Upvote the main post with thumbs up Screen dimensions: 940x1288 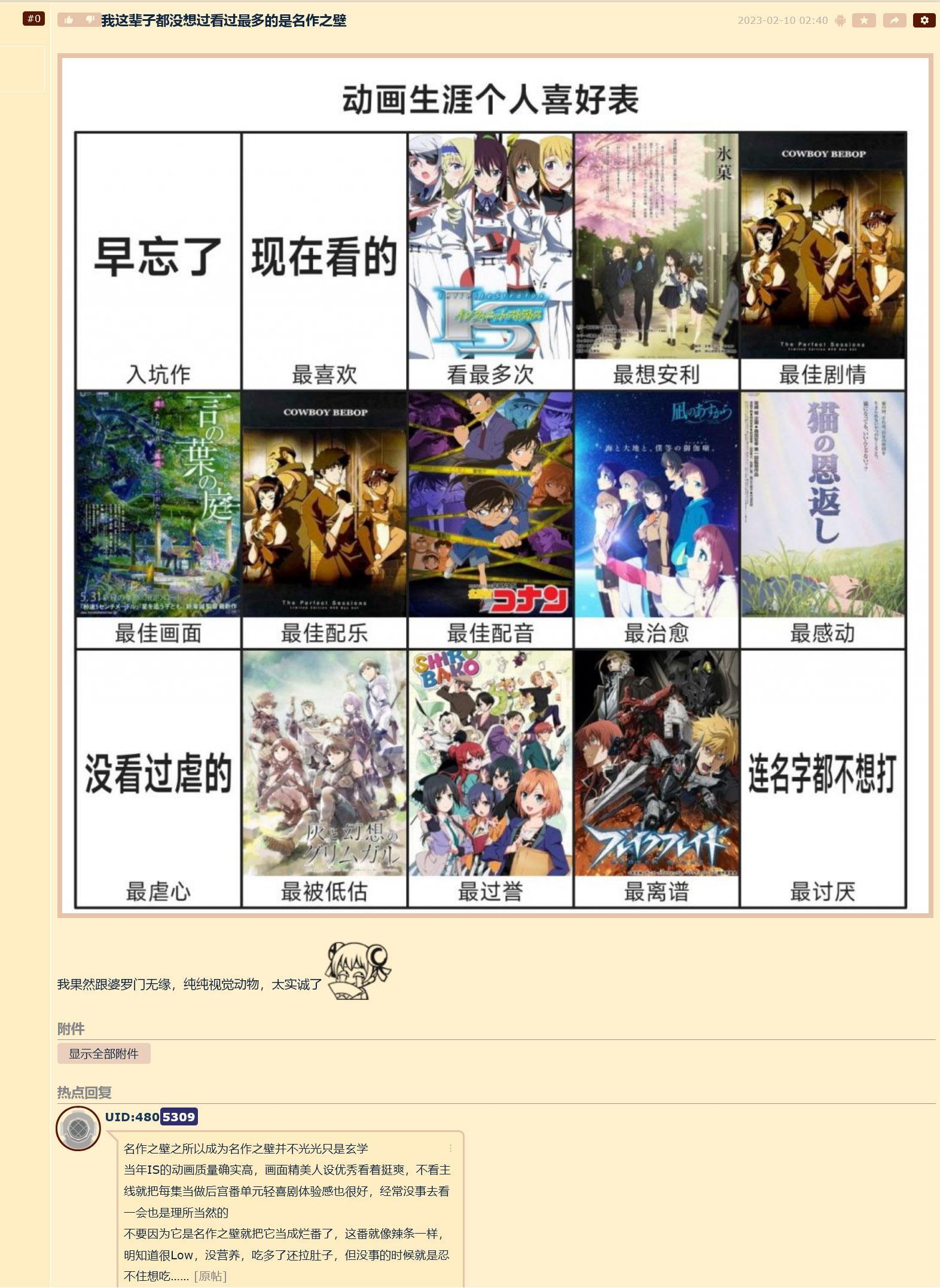pyautogui.click(x=69, y=20)
